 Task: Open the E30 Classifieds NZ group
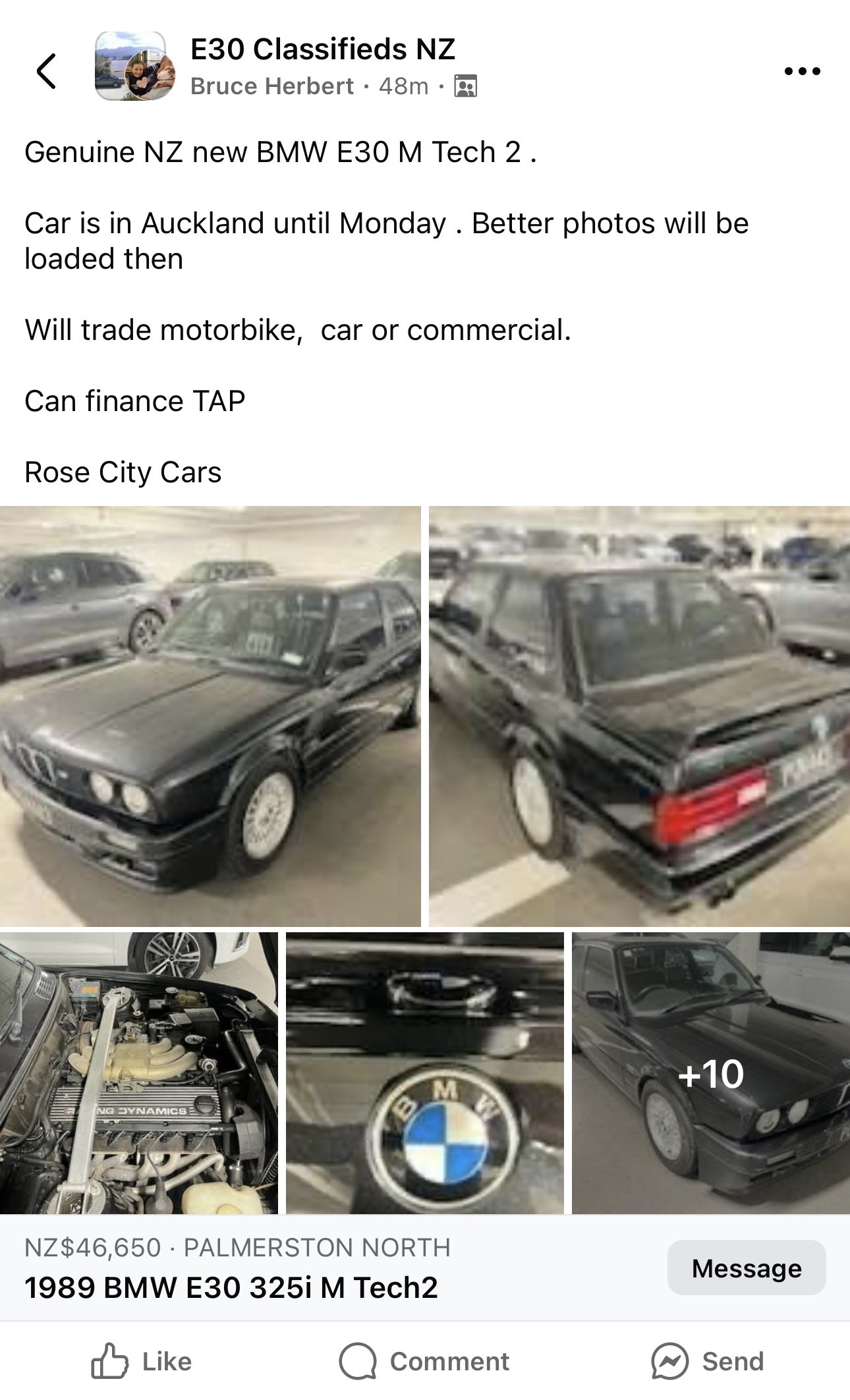[323, 49]
